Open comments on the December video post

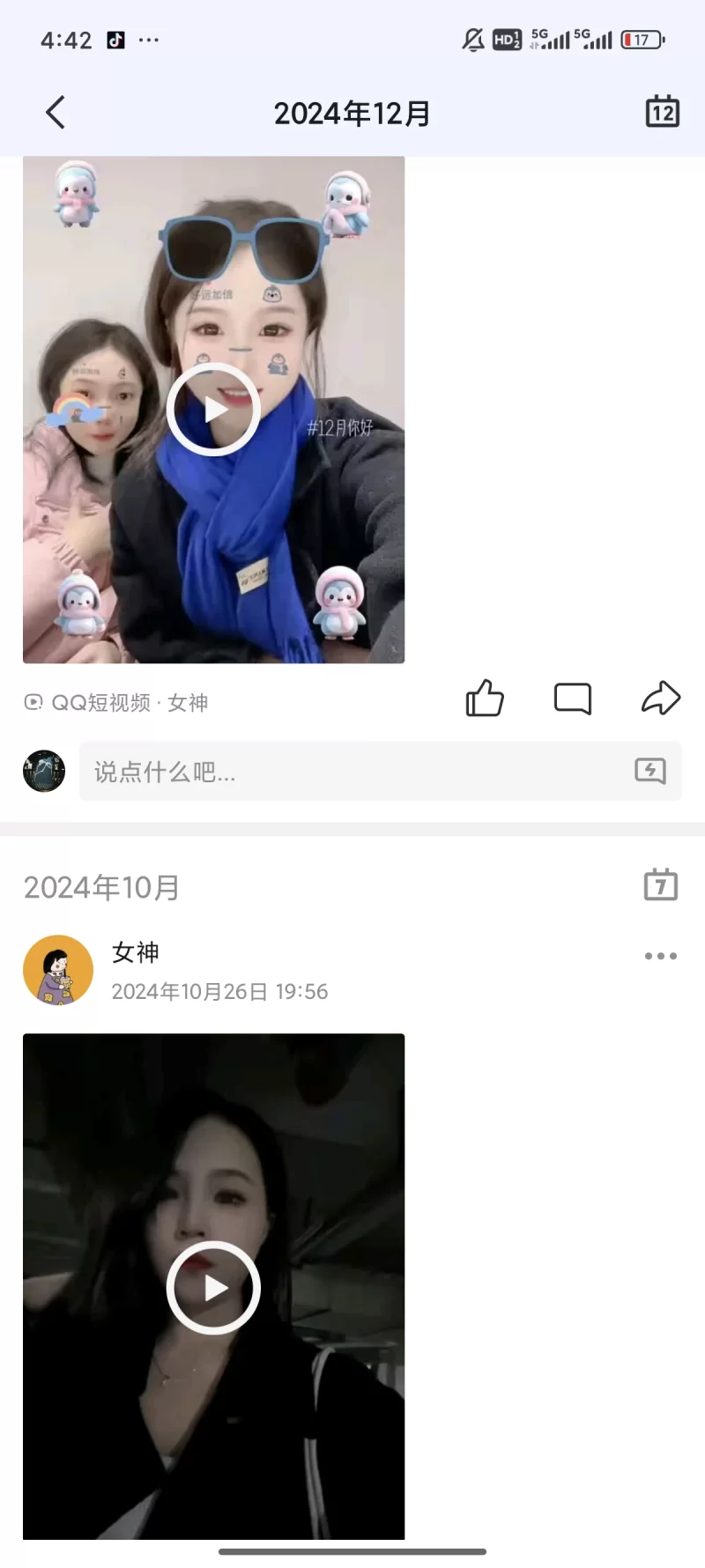coord(572,699)
